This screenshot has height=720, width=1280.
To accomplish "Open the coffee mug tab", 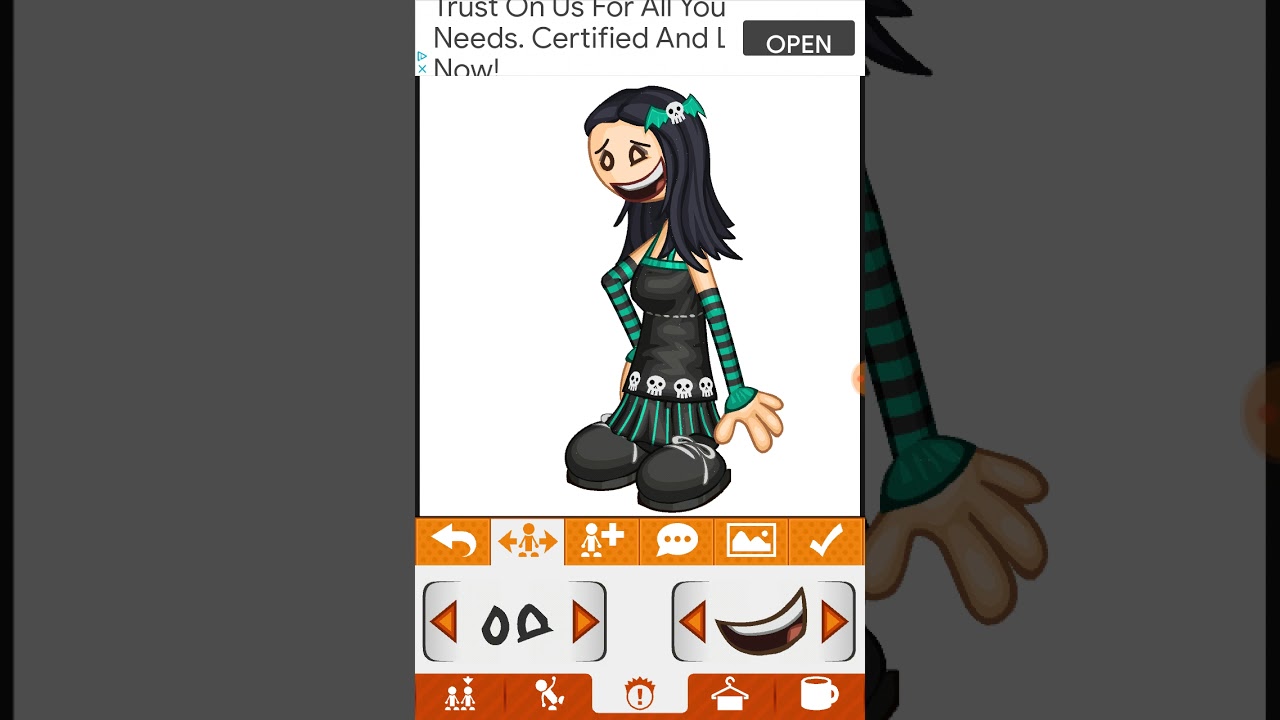I will 819,695.
